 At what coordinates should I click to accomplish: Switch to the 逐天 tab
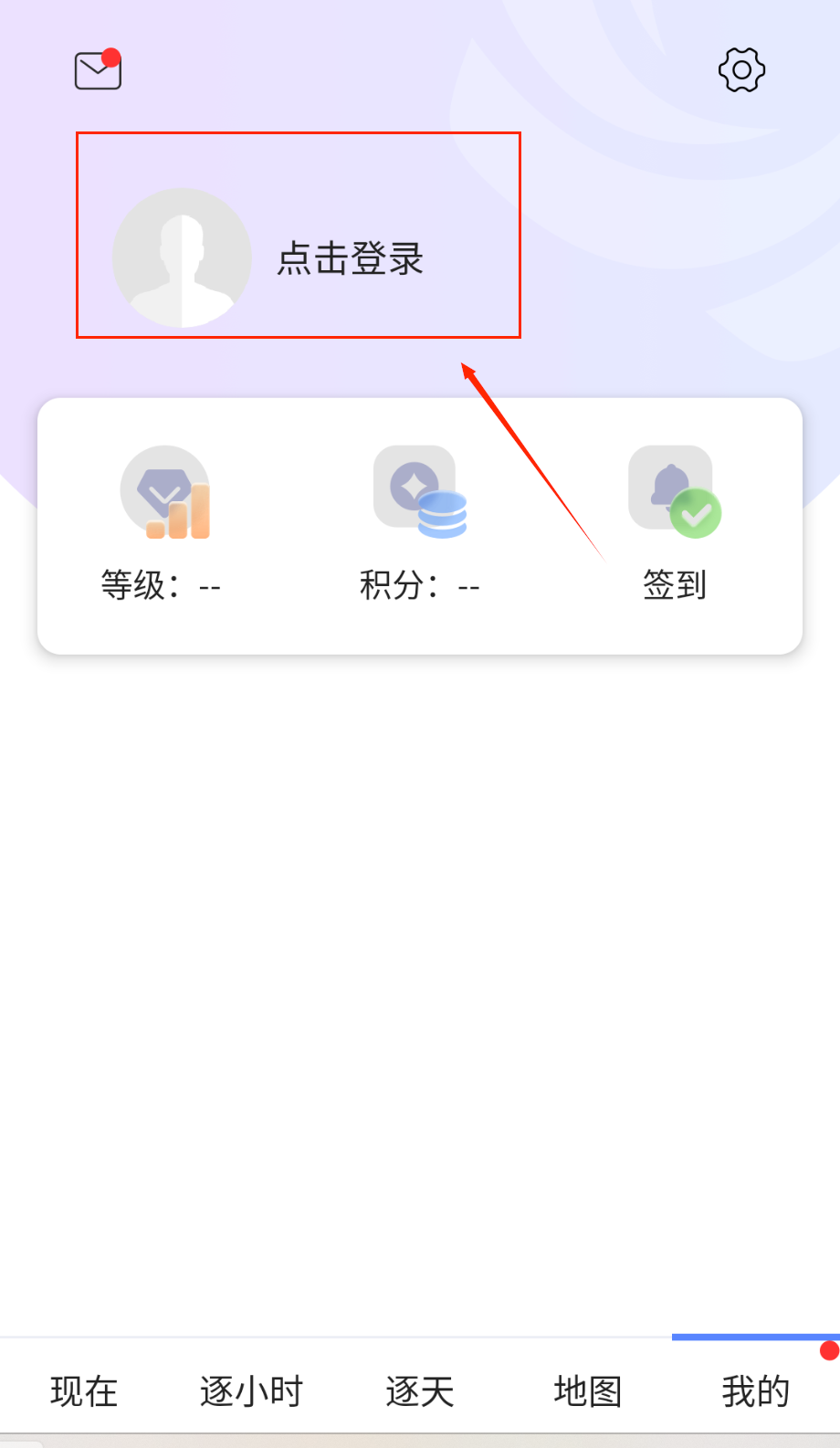[x=420, y=1391]
